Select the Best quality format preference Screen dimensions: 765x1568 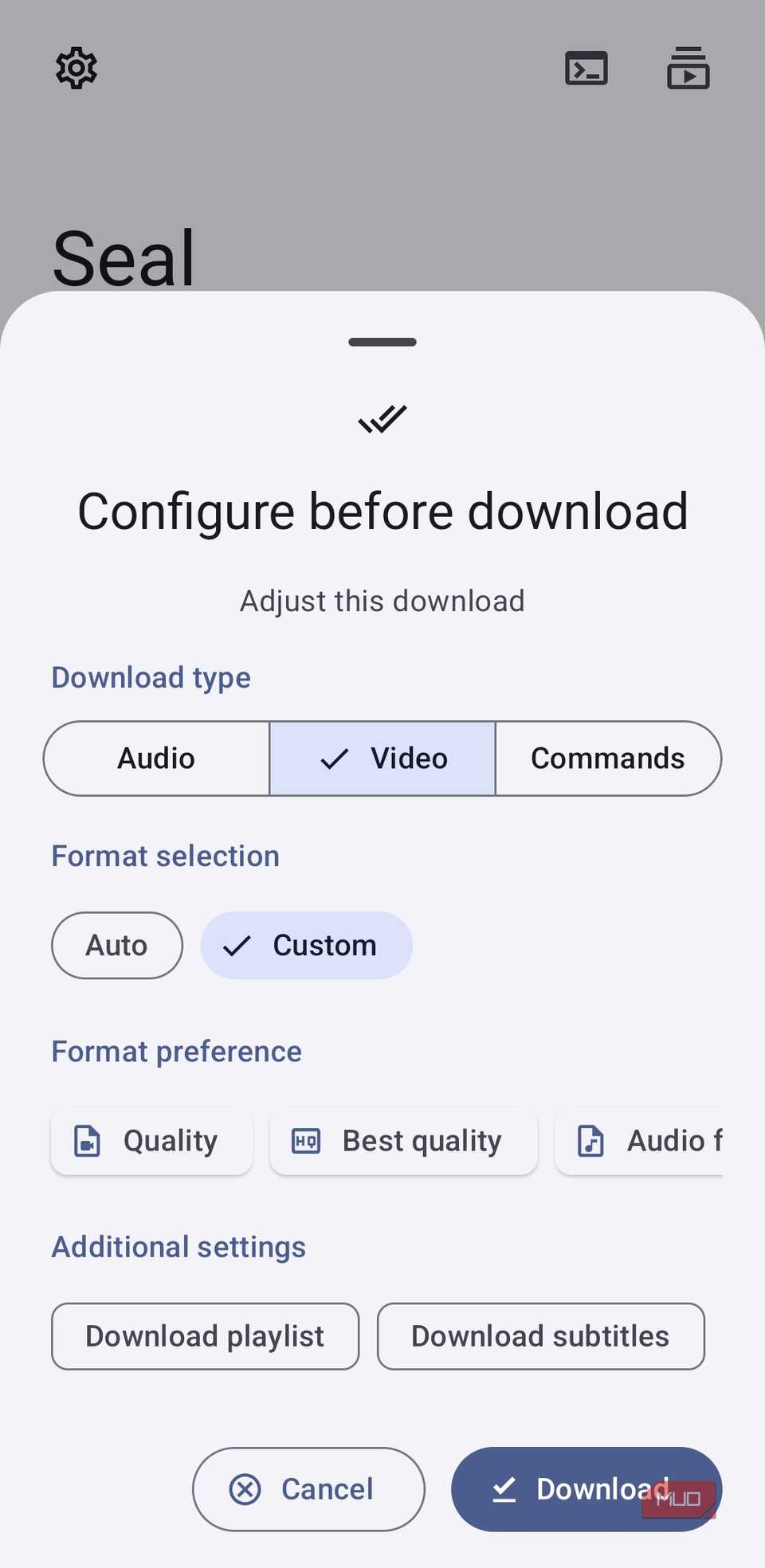pos(403,1141)
